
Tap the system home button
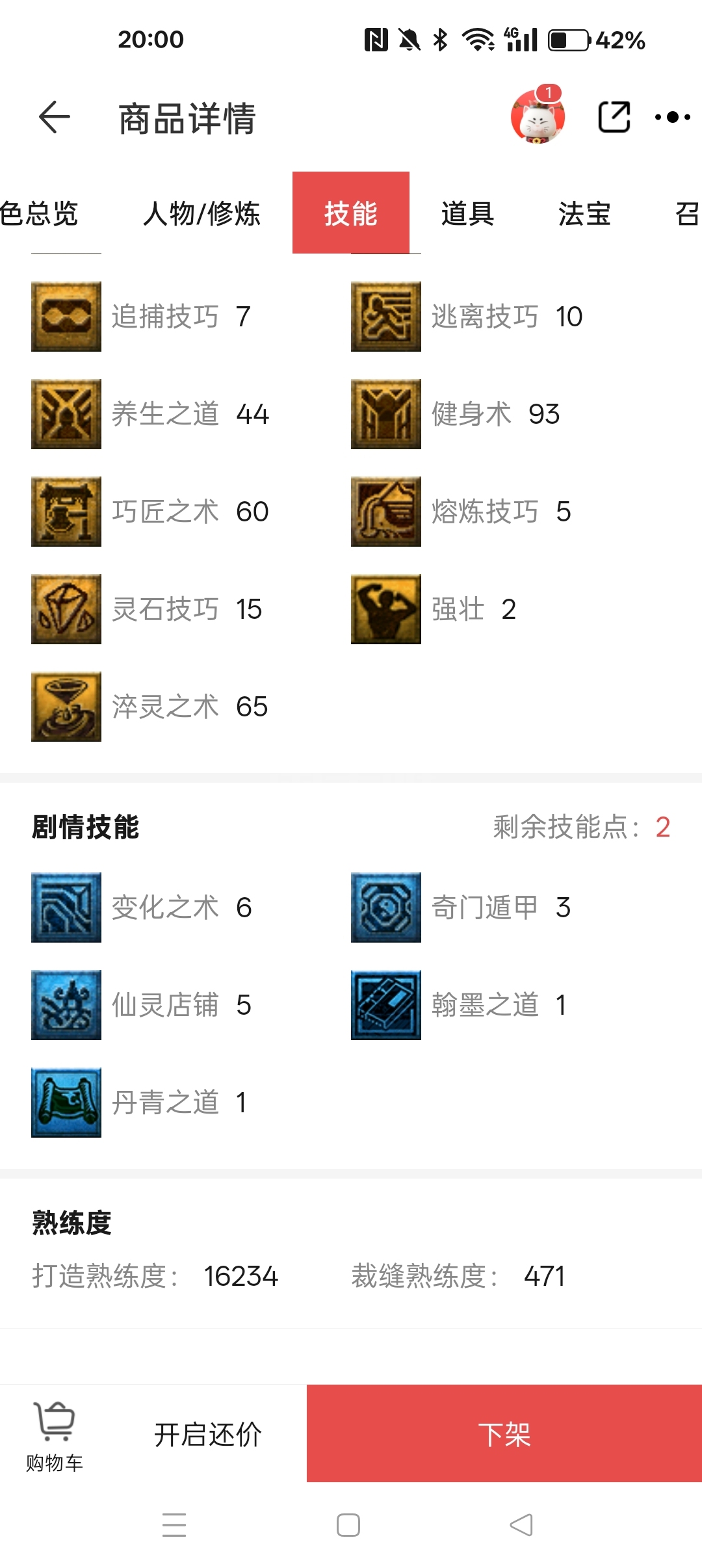(348, 1525)
